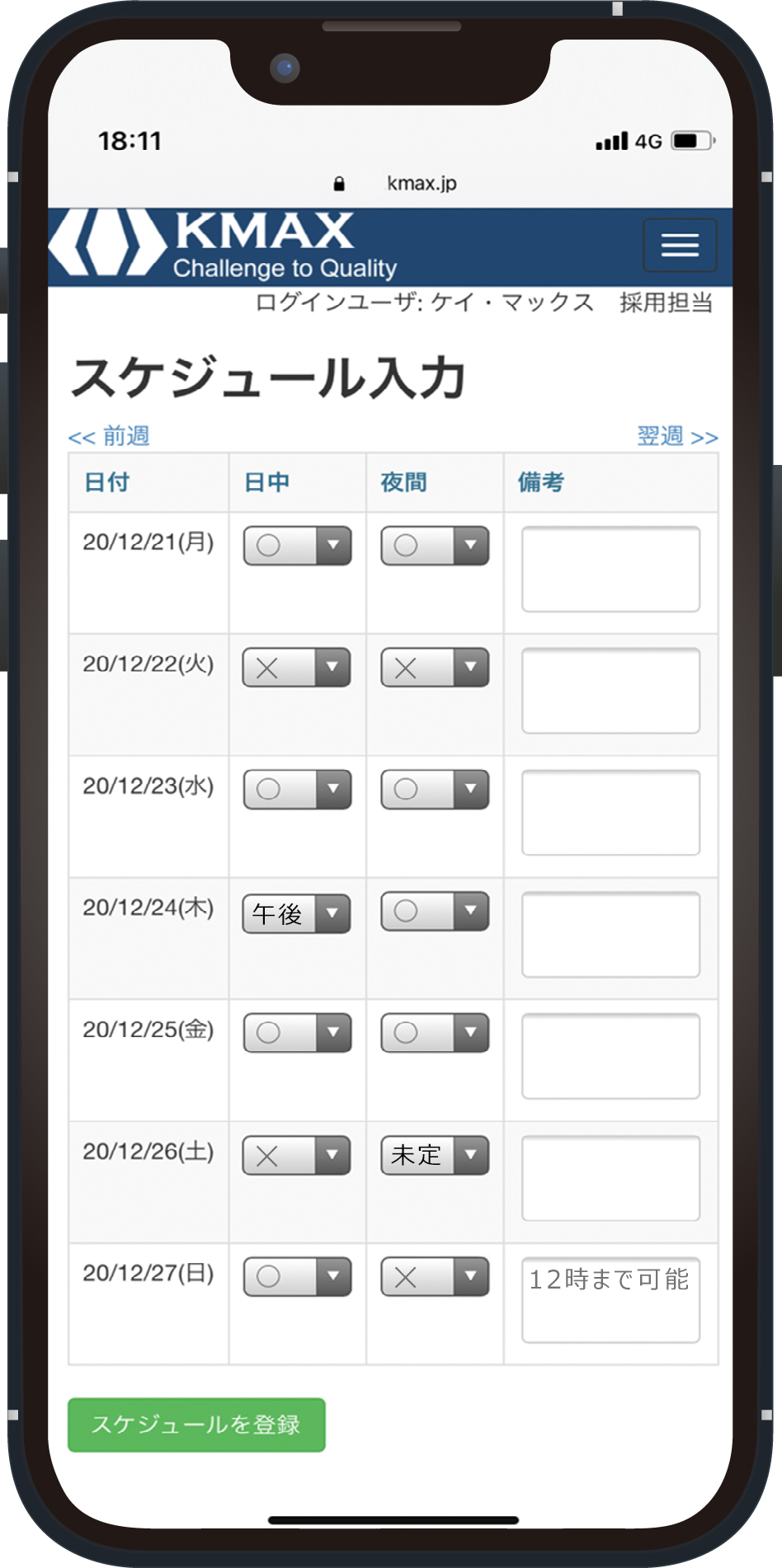Tap the 備考 field for 20/12/23(水)
Viewport: 782px width, 1568px height.
click(x=611, y=813)
